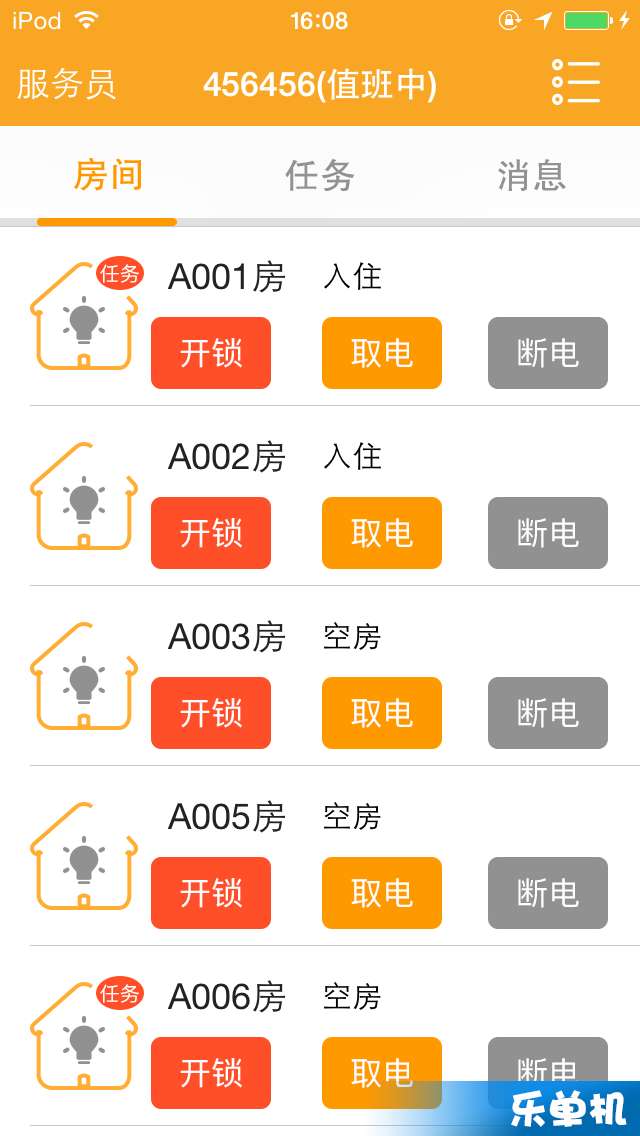Viewport: 640px width, 1136px height.
Task: Tap 断电 for room A005
Action: point(548,893)
